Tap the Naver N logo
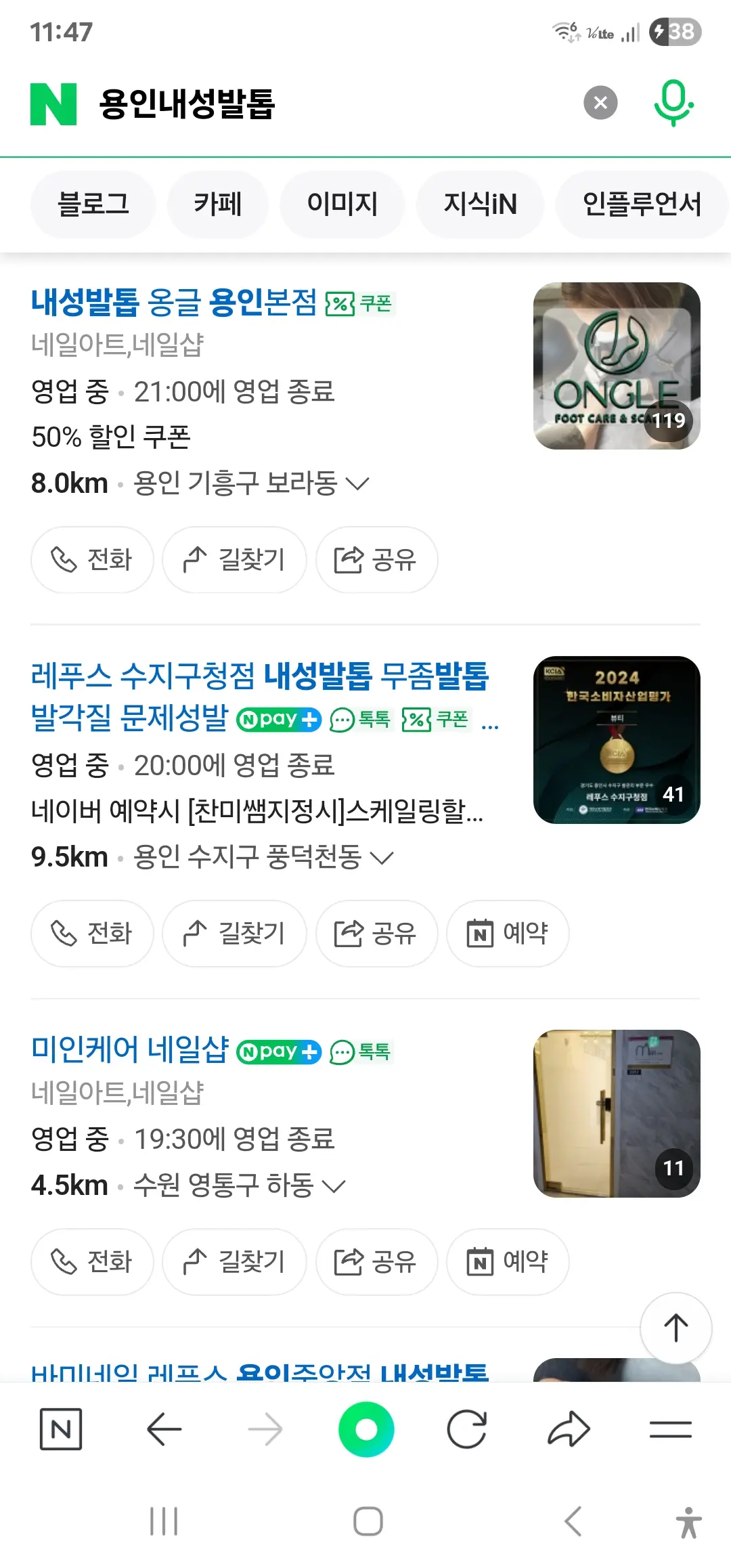The width and height of the screenshot is (731, 1568). (x=53, y=103)
